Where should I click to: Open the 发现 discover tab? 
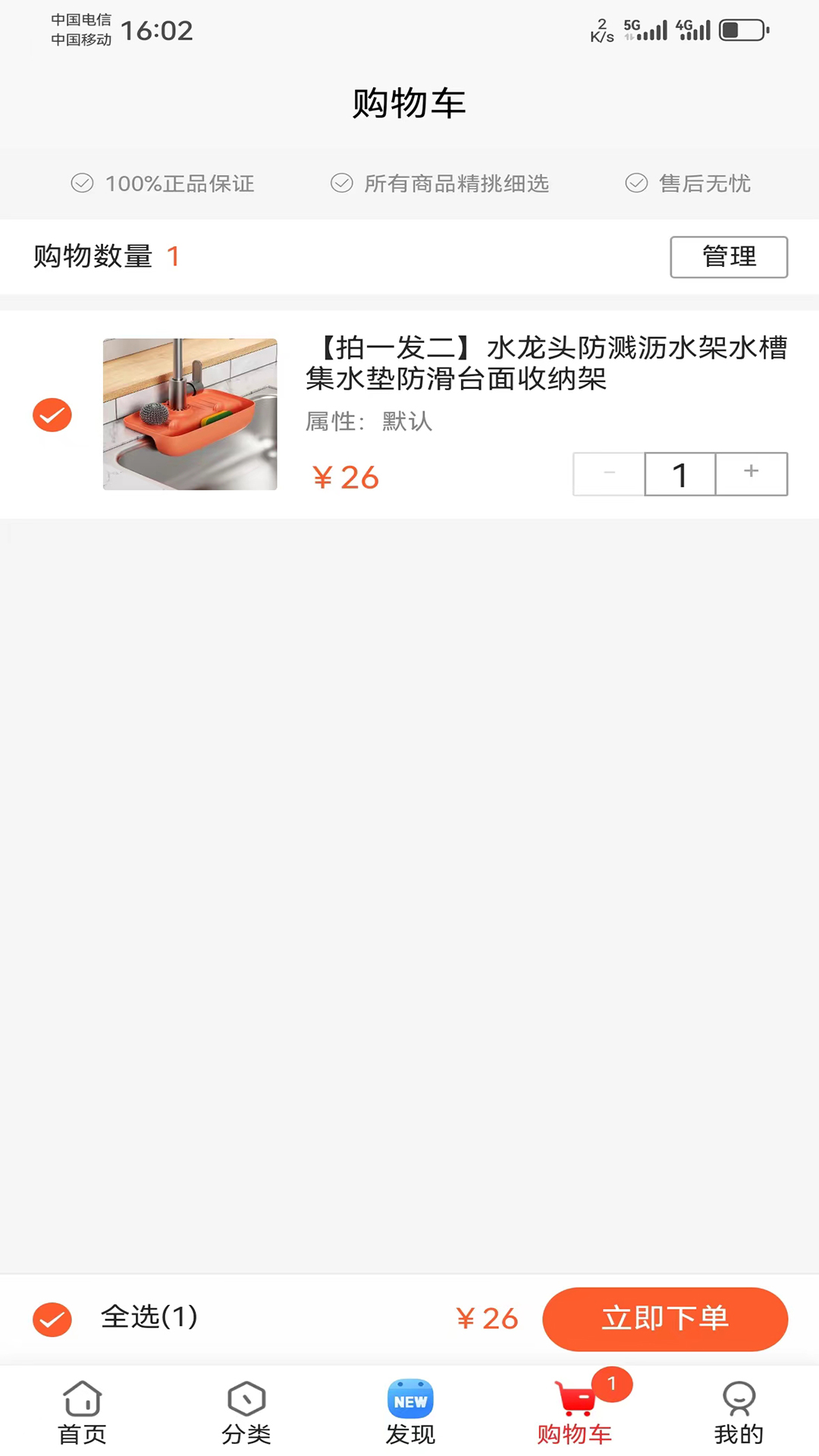(x=409, y=1412)
